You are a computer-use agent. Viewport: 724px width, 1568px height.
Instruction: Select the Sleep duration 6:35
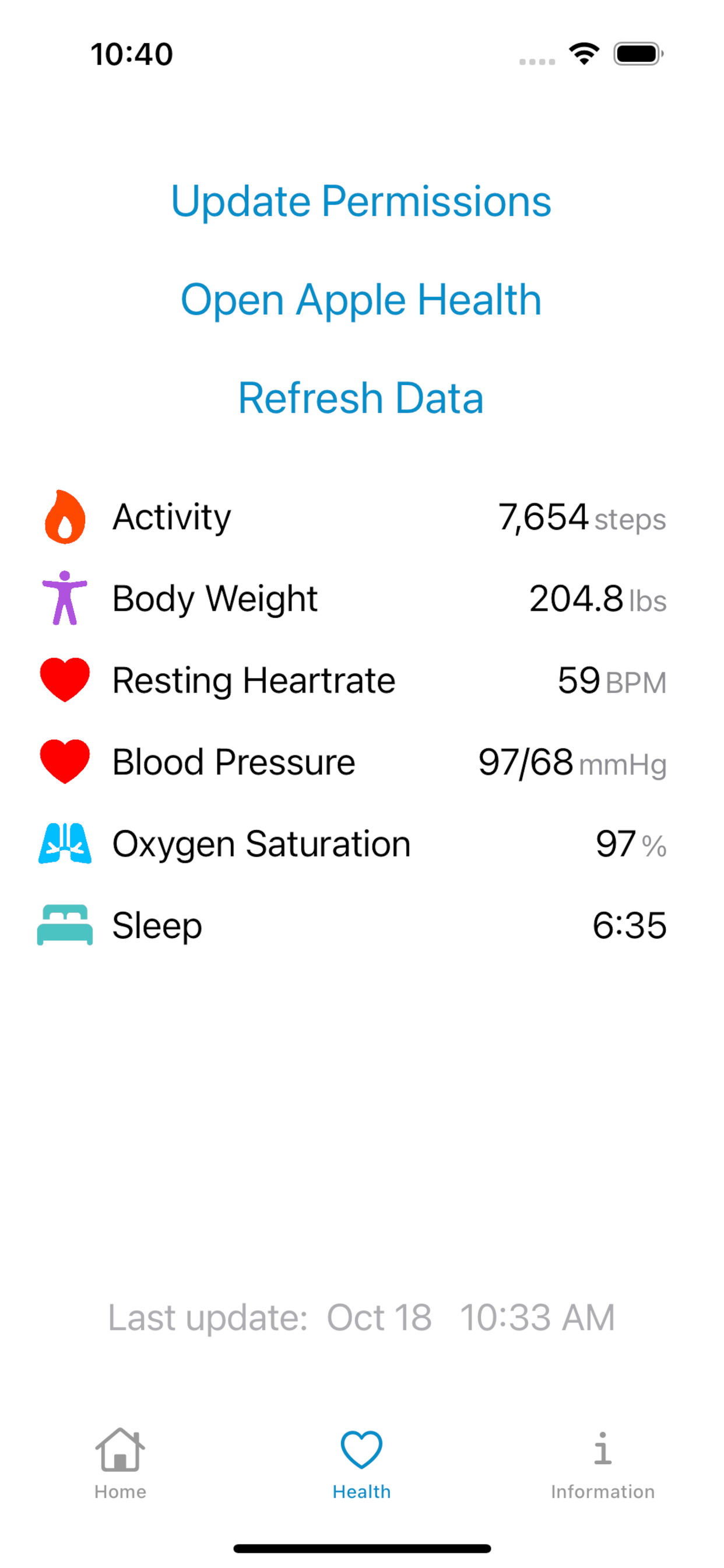click(630, 925)
